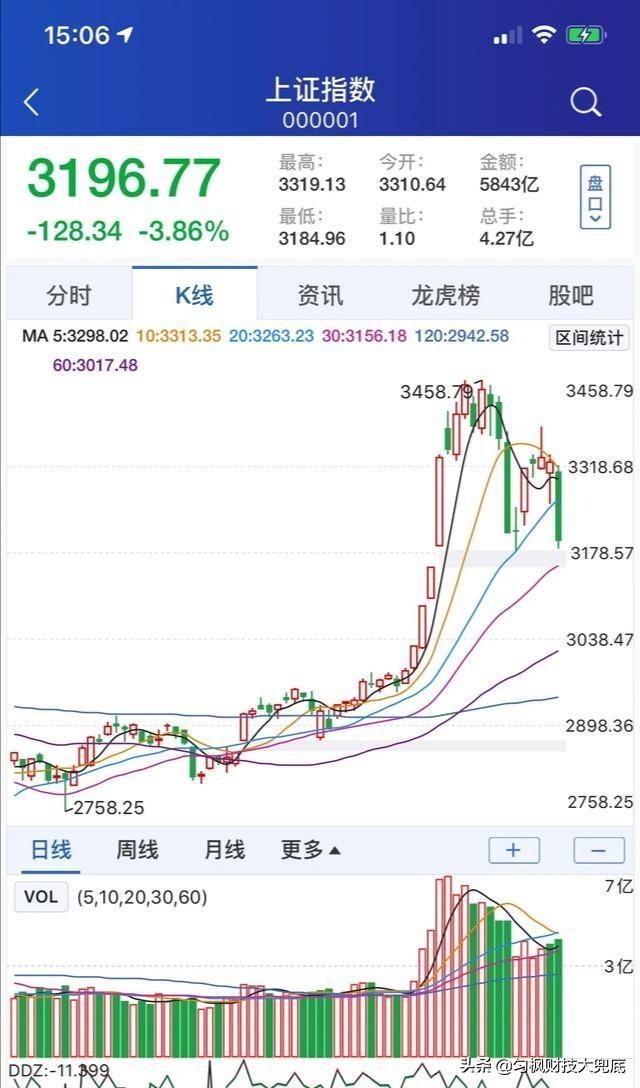Viewport: 640px width, 1088px height.
Task: Expand the 盘口 panel
Action: tap(595, 197)
